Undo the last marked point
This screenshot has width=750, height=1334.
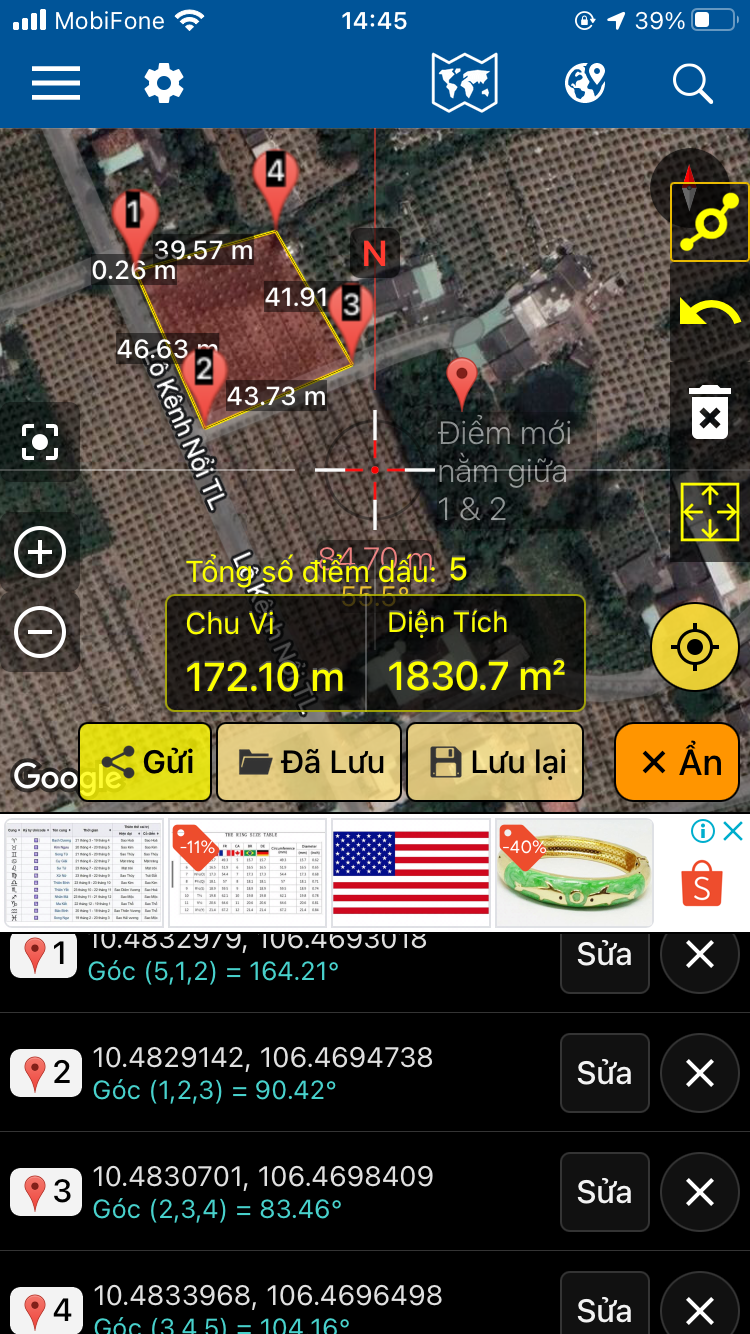click(710, 314)
